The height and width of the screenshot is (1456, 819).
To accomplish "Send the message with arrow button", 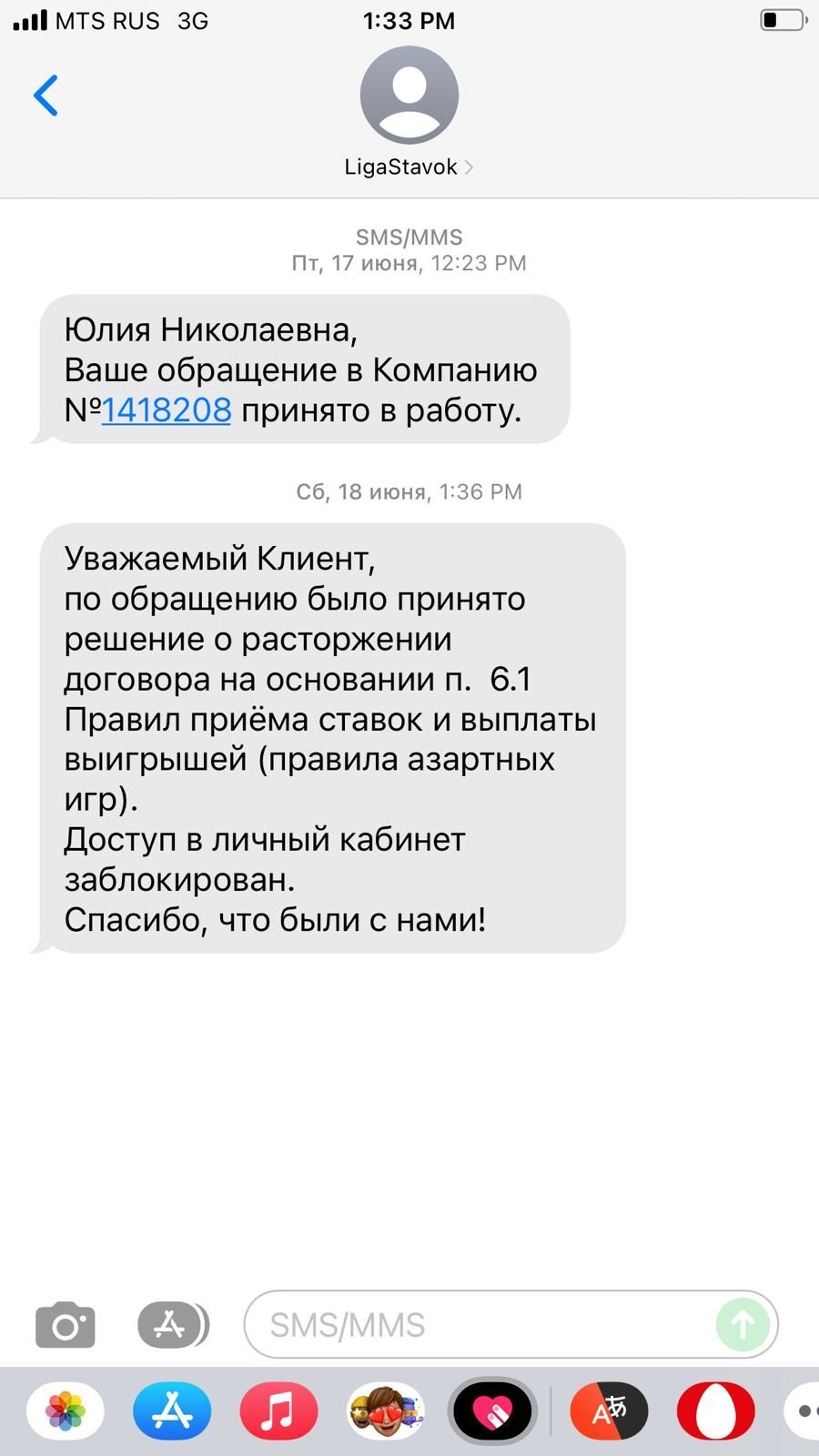I will 743,1325.
